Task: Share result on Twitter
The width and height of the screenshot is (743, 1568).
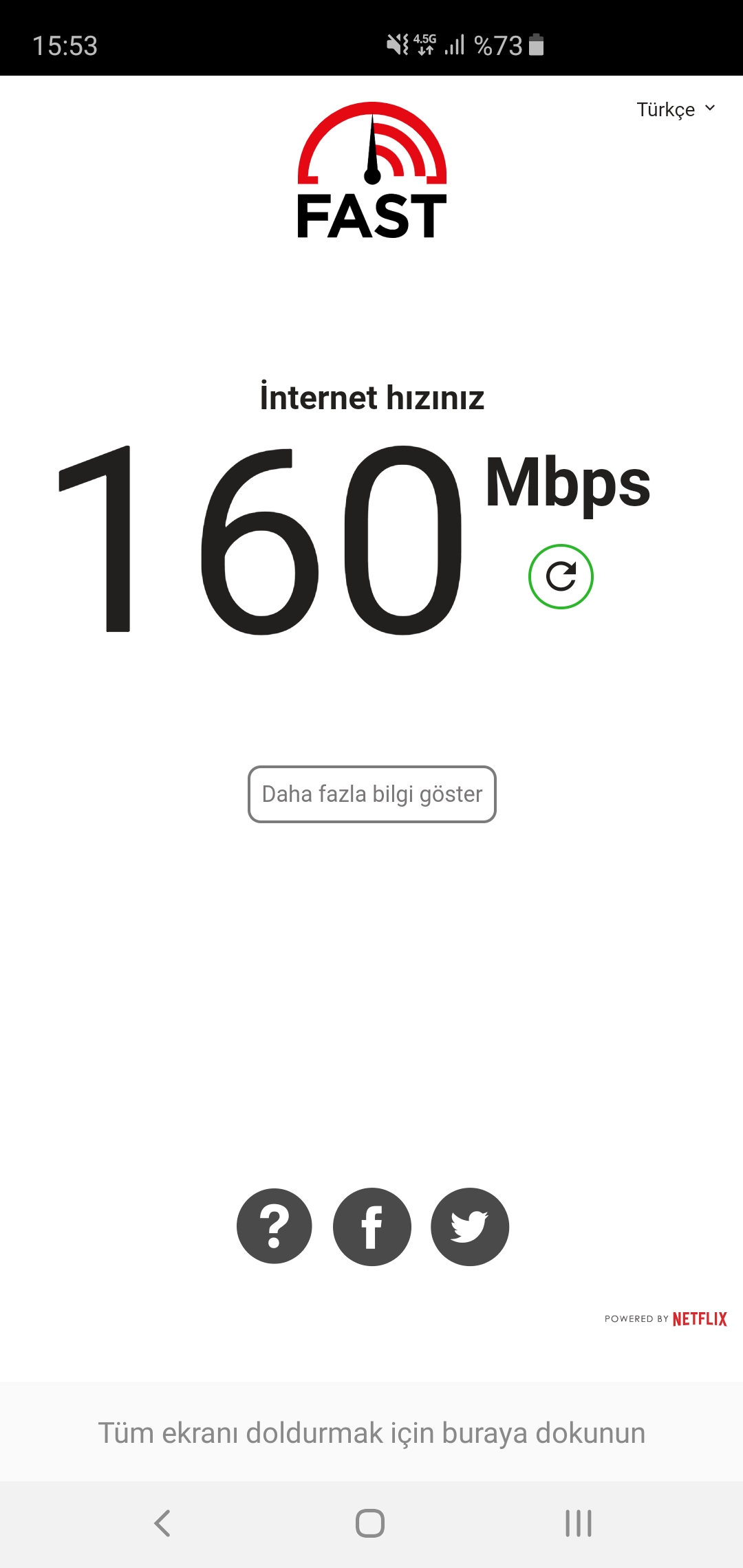Action: coord(470,1226)
